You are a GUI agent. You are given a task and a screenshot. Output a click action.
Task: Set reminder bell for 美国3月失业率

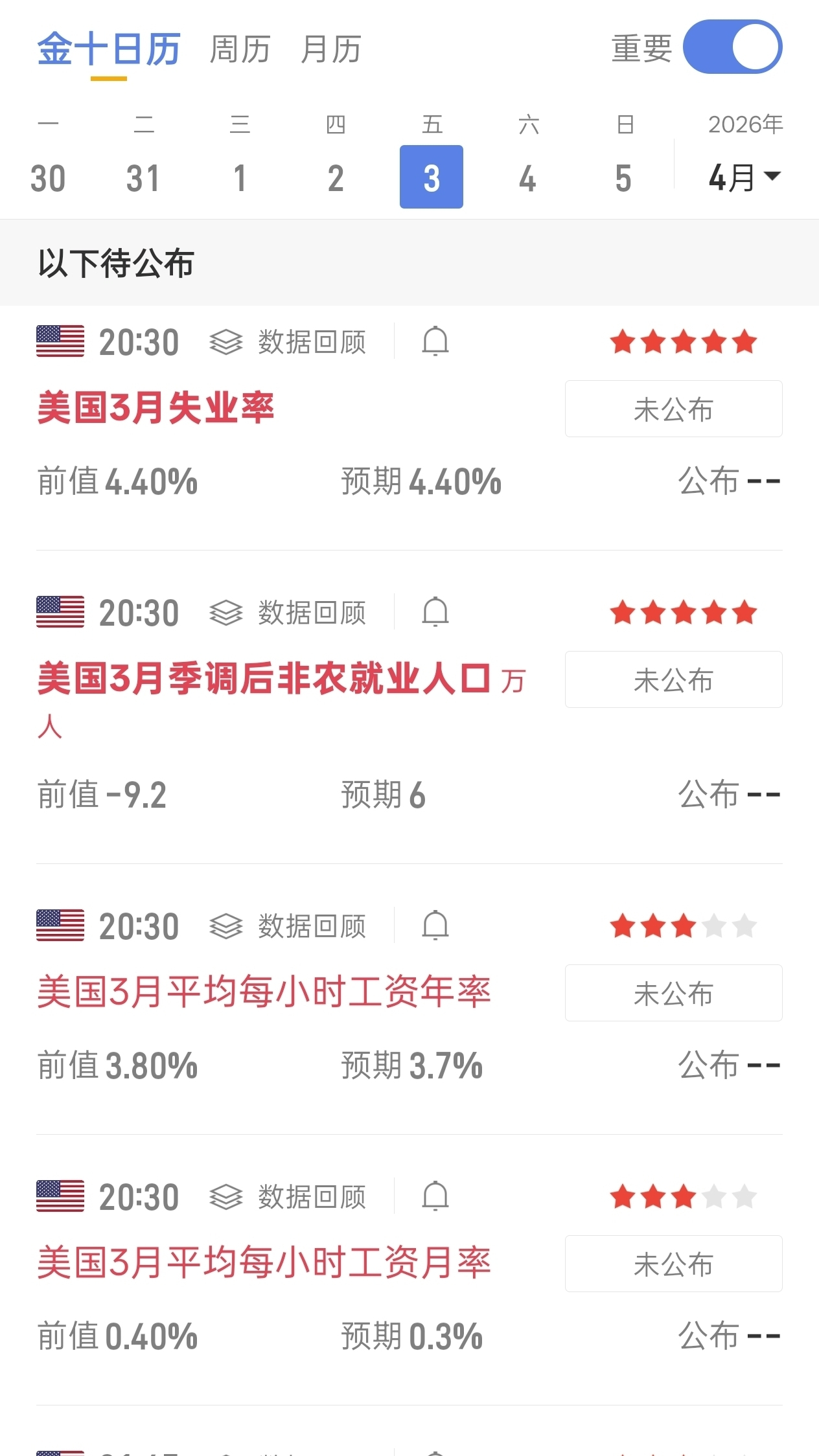pyautogui.click(x=435, y=341)
